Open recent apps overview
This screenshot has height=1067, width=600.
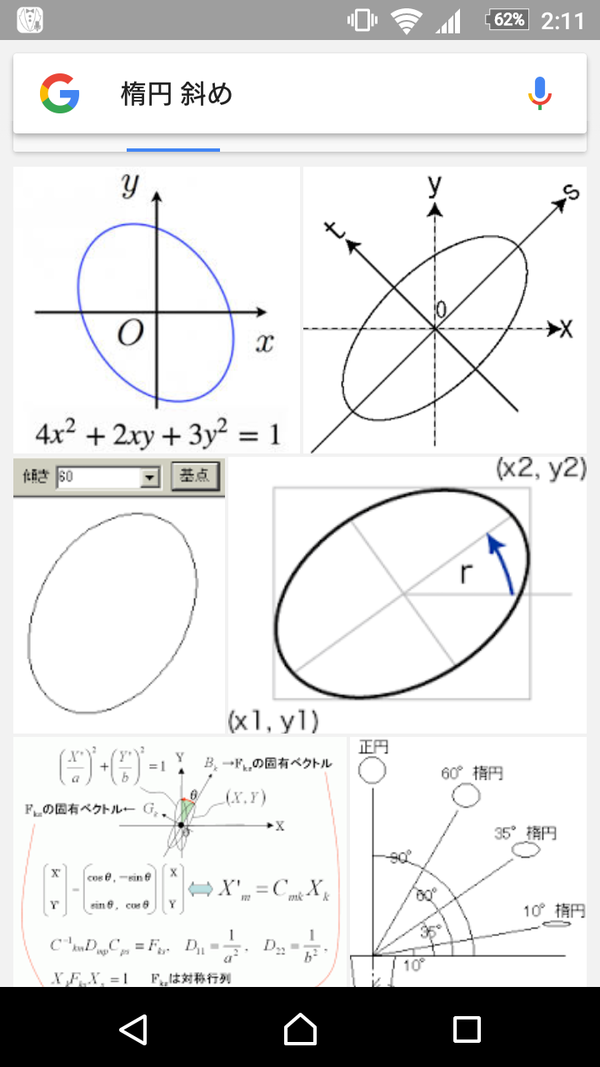(x=467, y=1028)
